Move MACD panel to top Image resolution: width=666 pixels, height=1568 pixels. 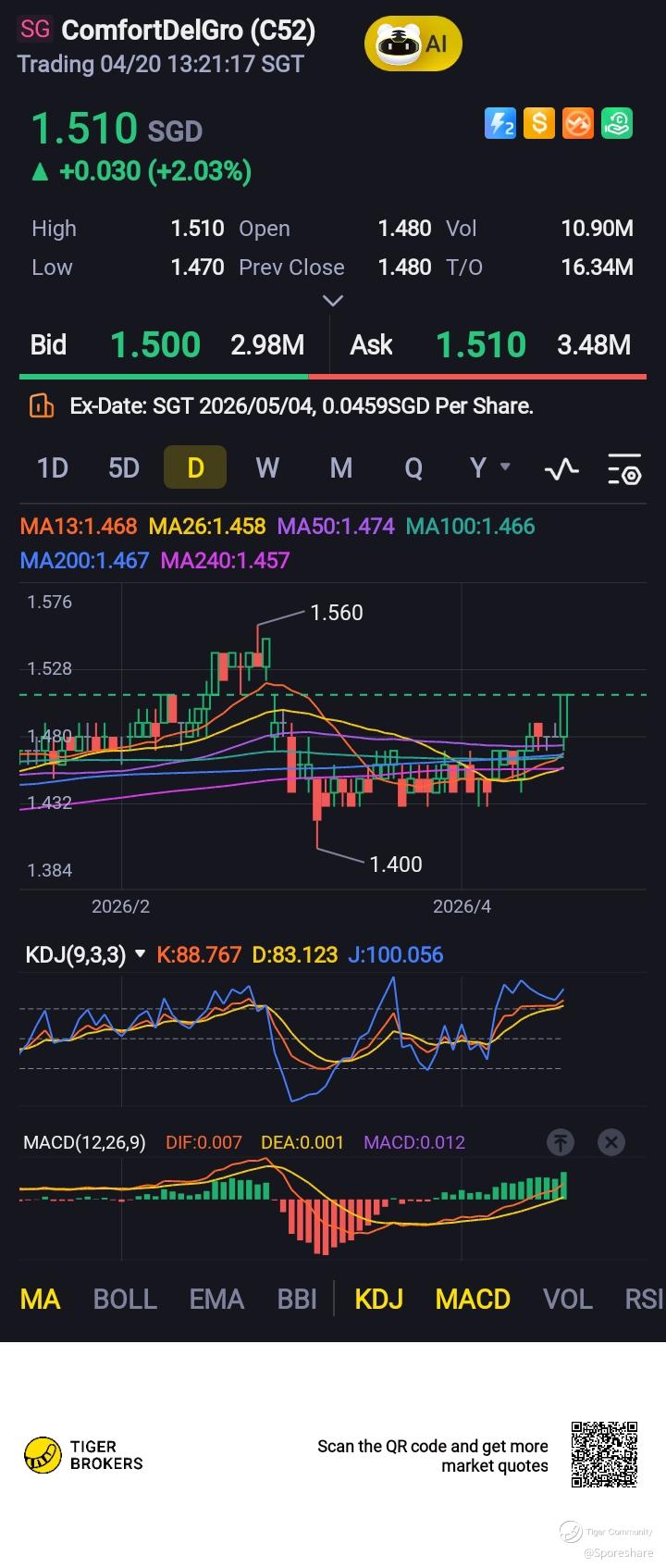coord(561,1142)
